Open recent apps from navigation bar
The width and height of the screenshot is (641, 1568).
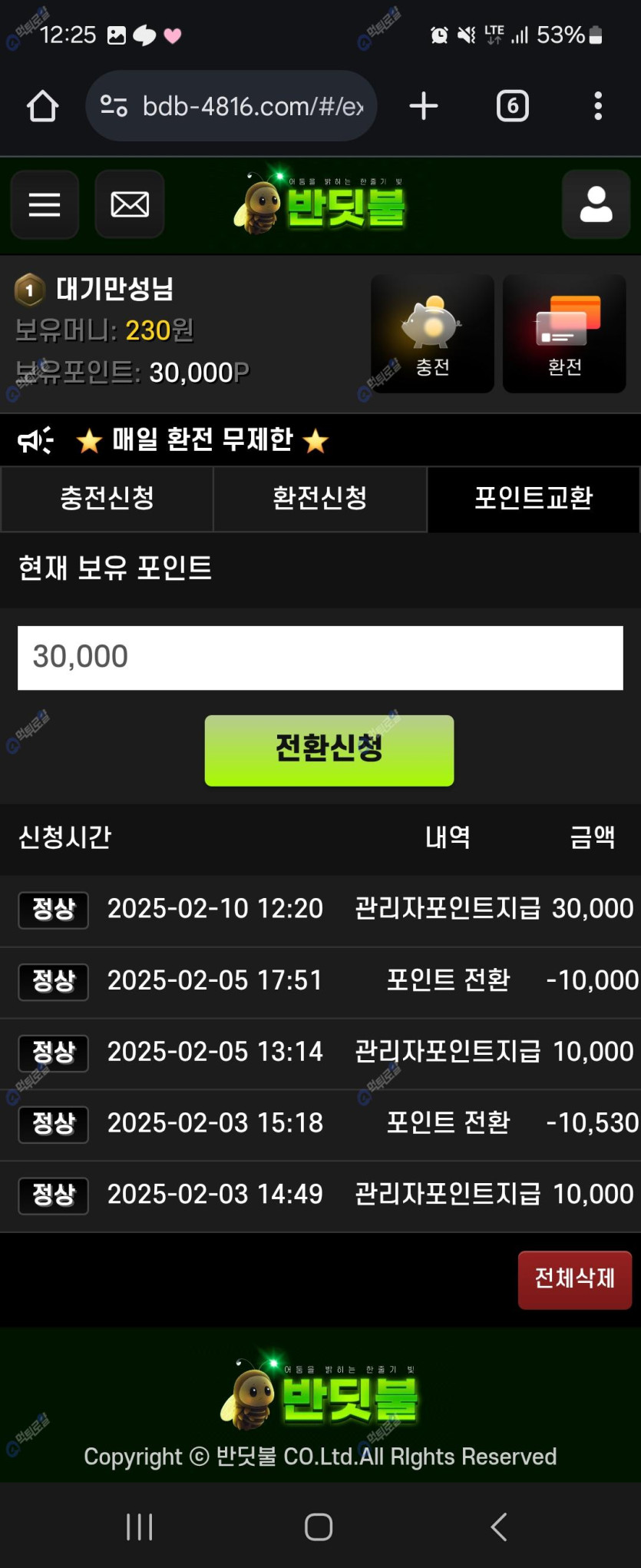click(140, 1527)
